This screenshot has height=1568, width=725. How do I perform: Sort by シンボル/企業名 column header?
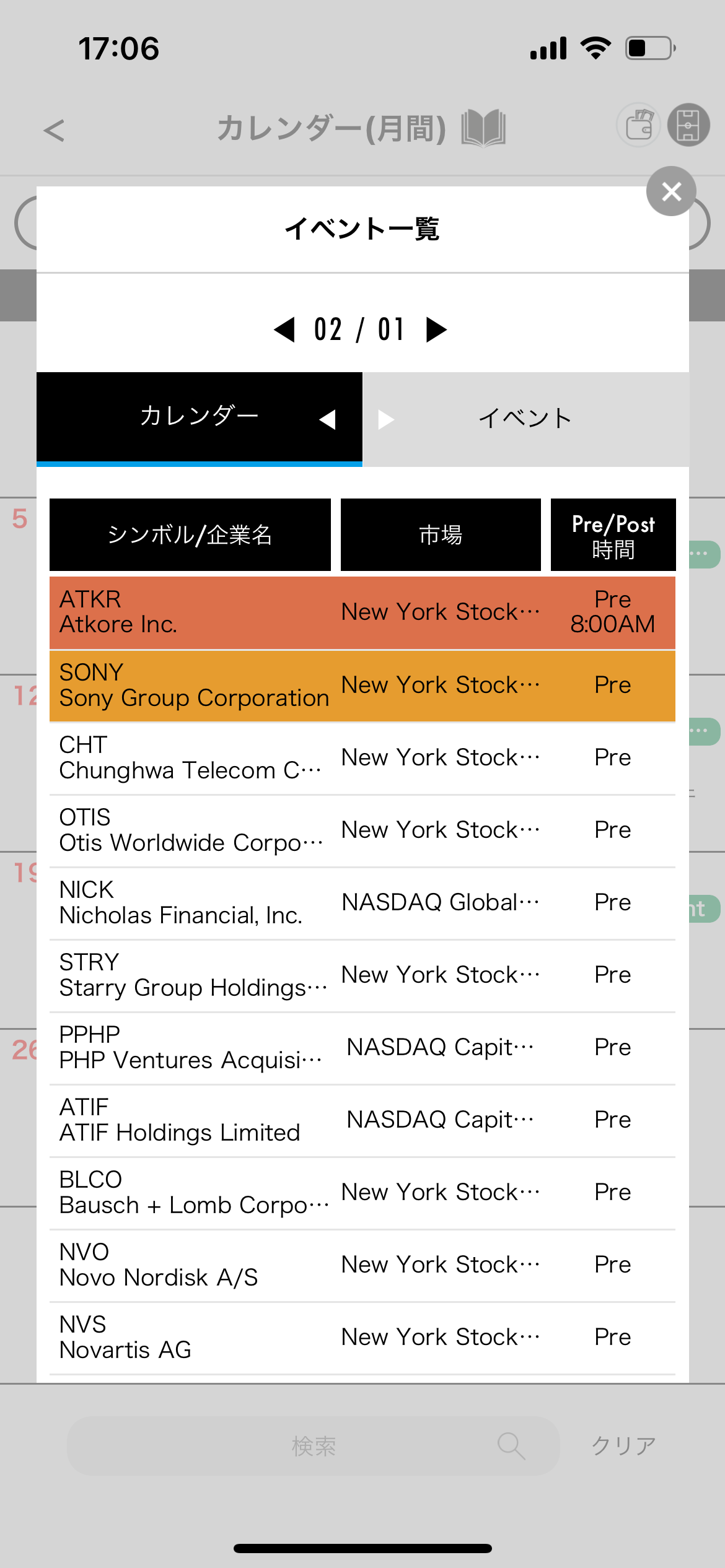(190, 535)
